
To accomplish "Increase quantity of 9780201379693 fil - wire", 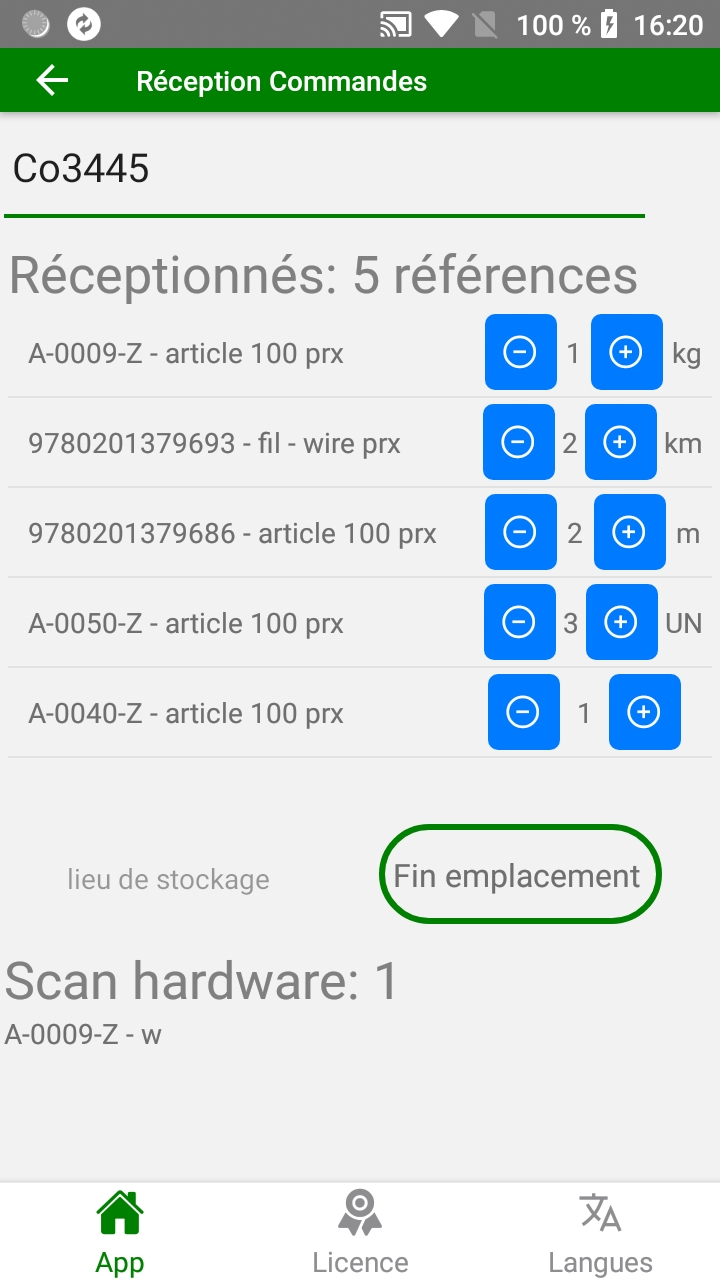I will click(620, 442).
